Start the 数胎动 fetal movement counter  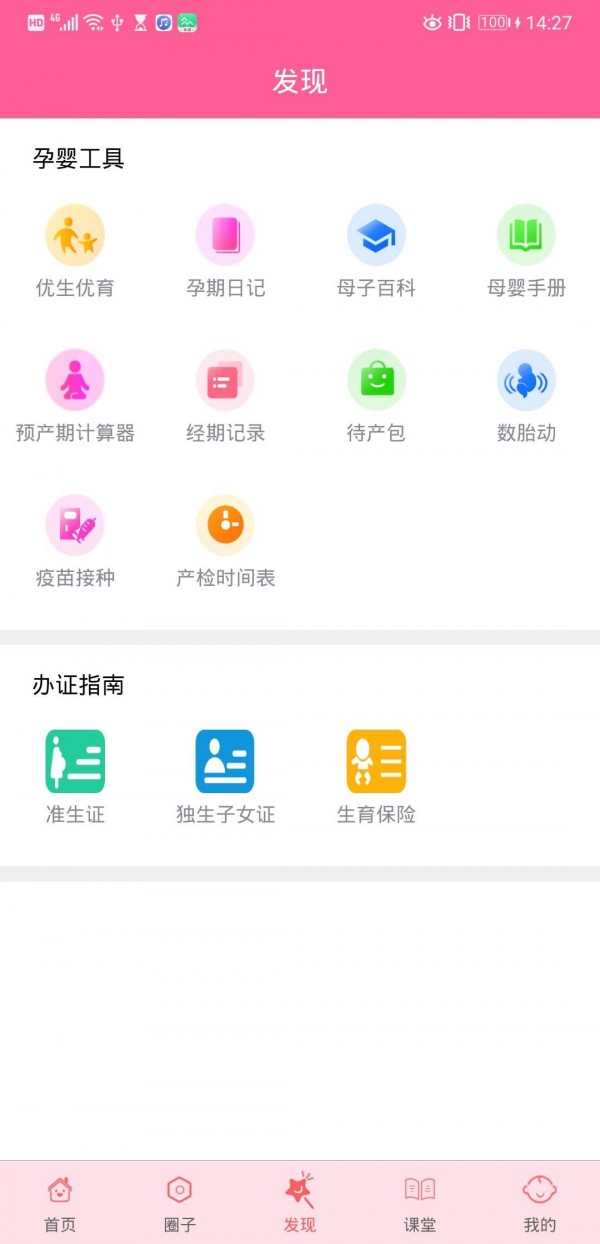tap(526, 396)
